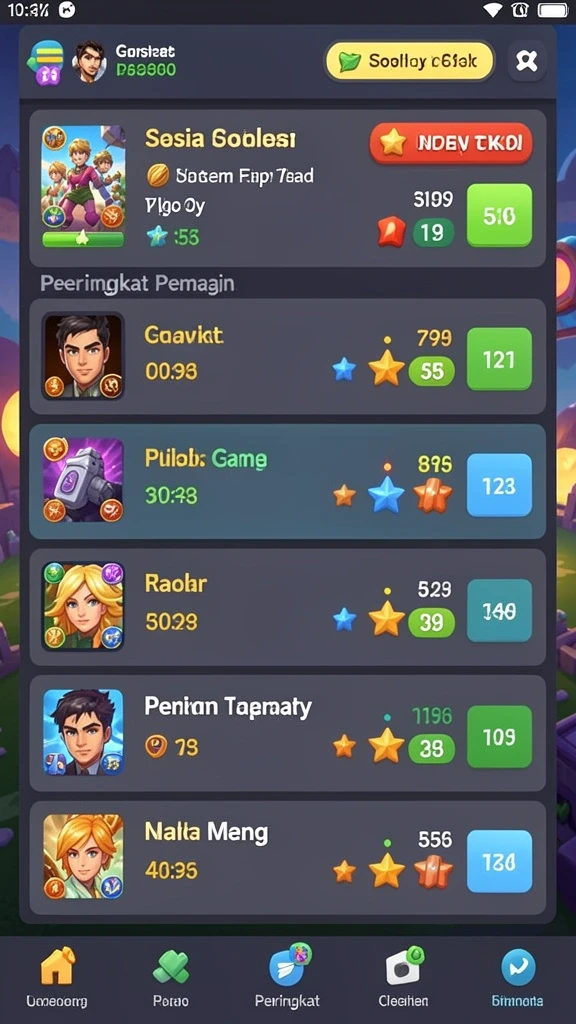Tap the blue 130 button for Nalta Meng

[499, 861]
